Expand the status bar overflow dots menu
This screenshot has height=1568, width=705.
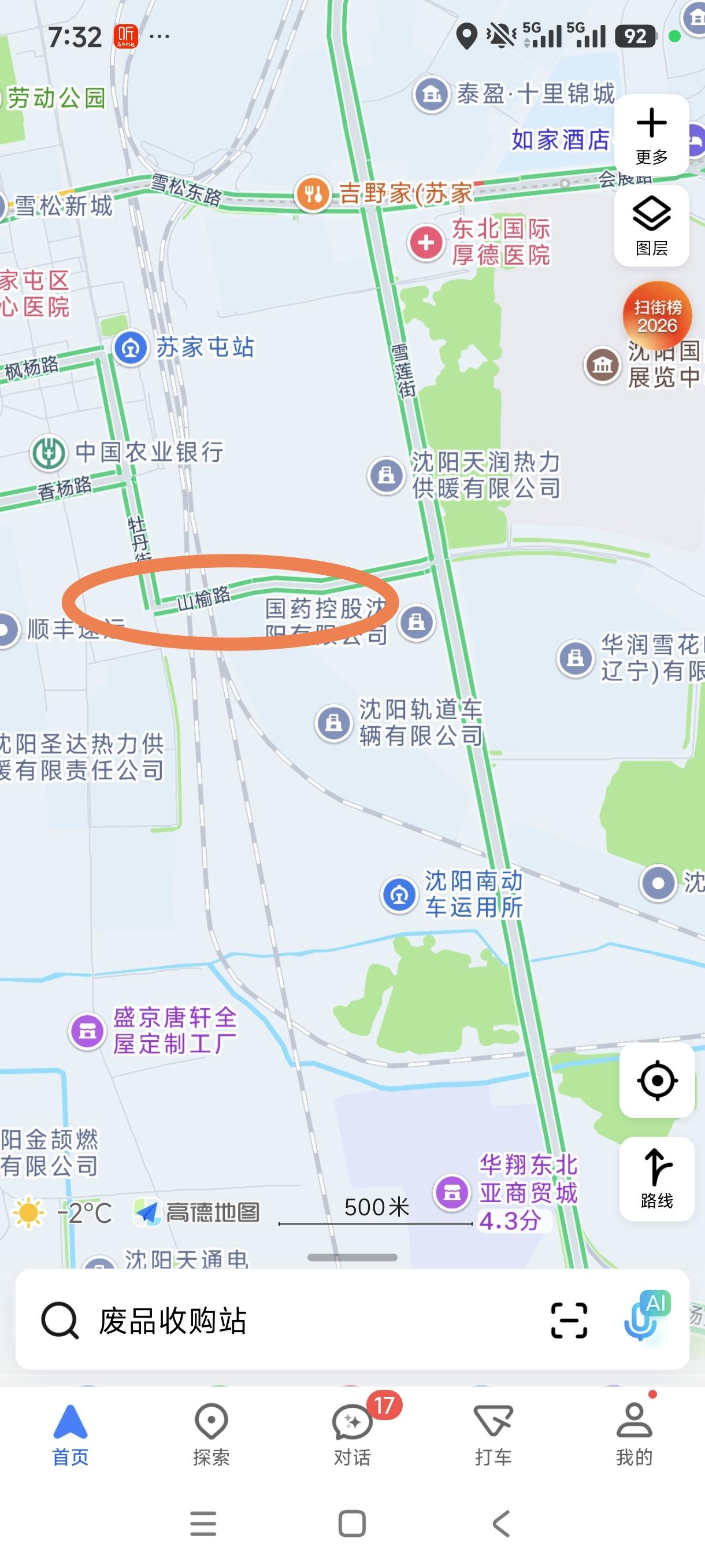[159, 38]
